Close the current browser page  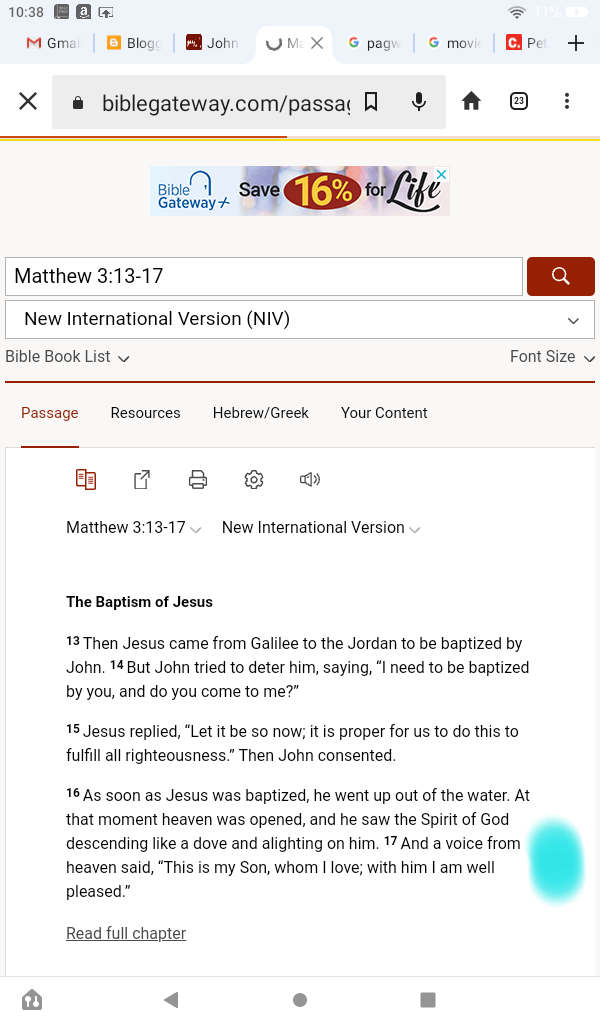(28, 101)
